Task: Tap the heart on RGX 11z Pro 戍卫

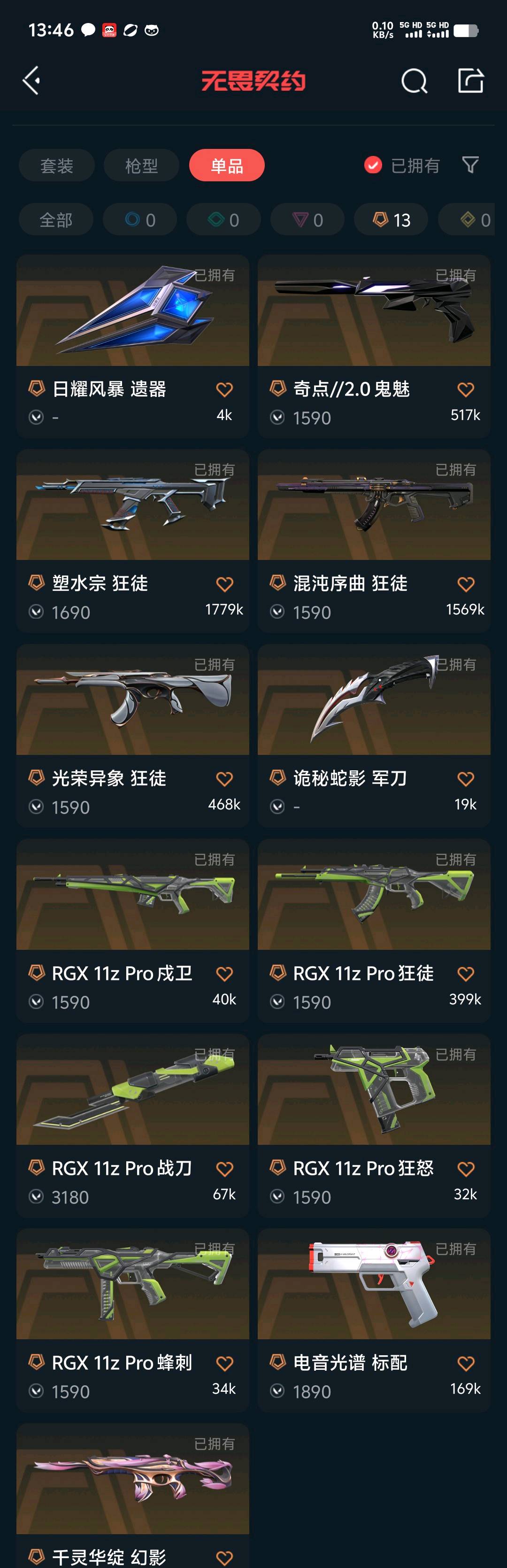Action: click(224, 974)
